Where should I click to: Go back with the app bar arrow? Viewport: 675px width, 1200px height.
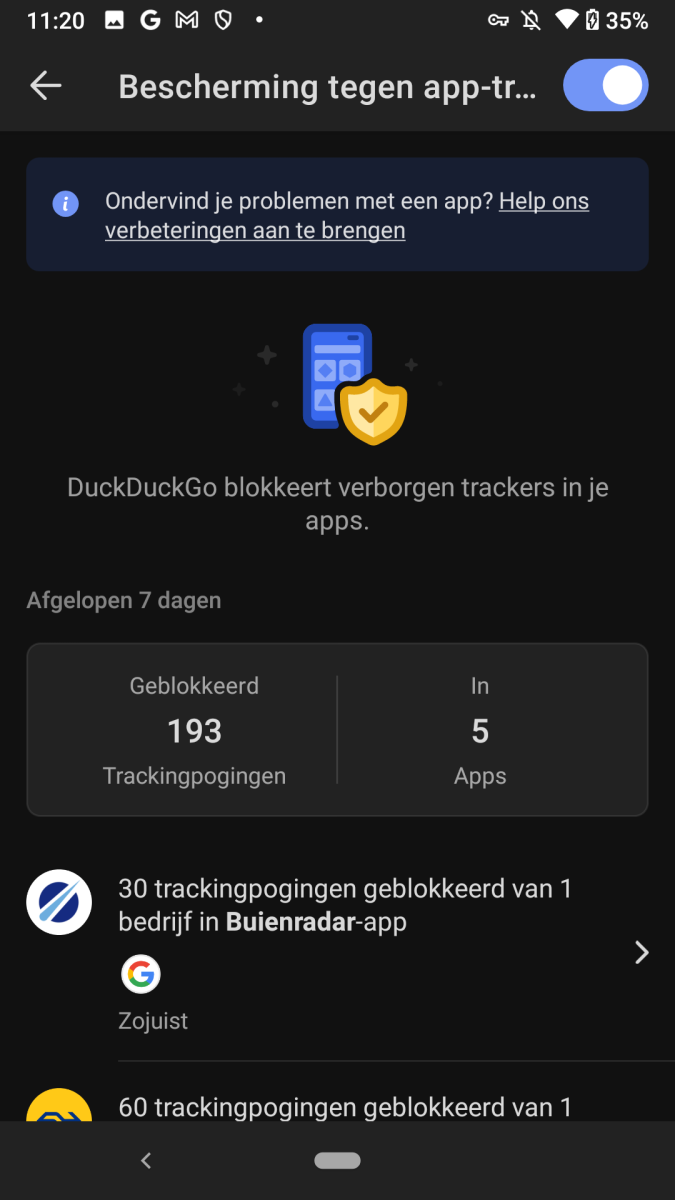point(46,86)
